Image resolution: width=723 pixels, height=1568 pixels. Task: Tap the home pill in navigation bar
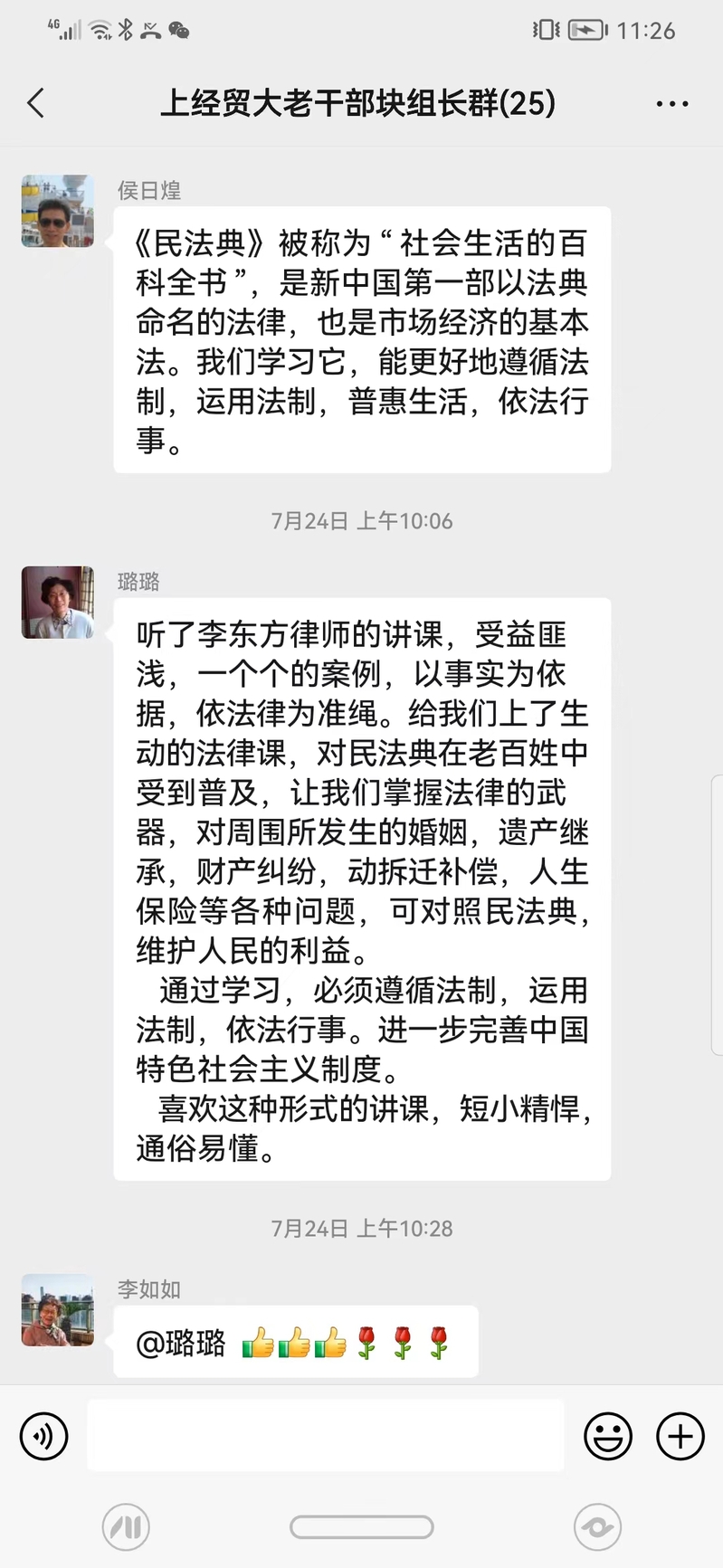click(x=361, y=1527)
